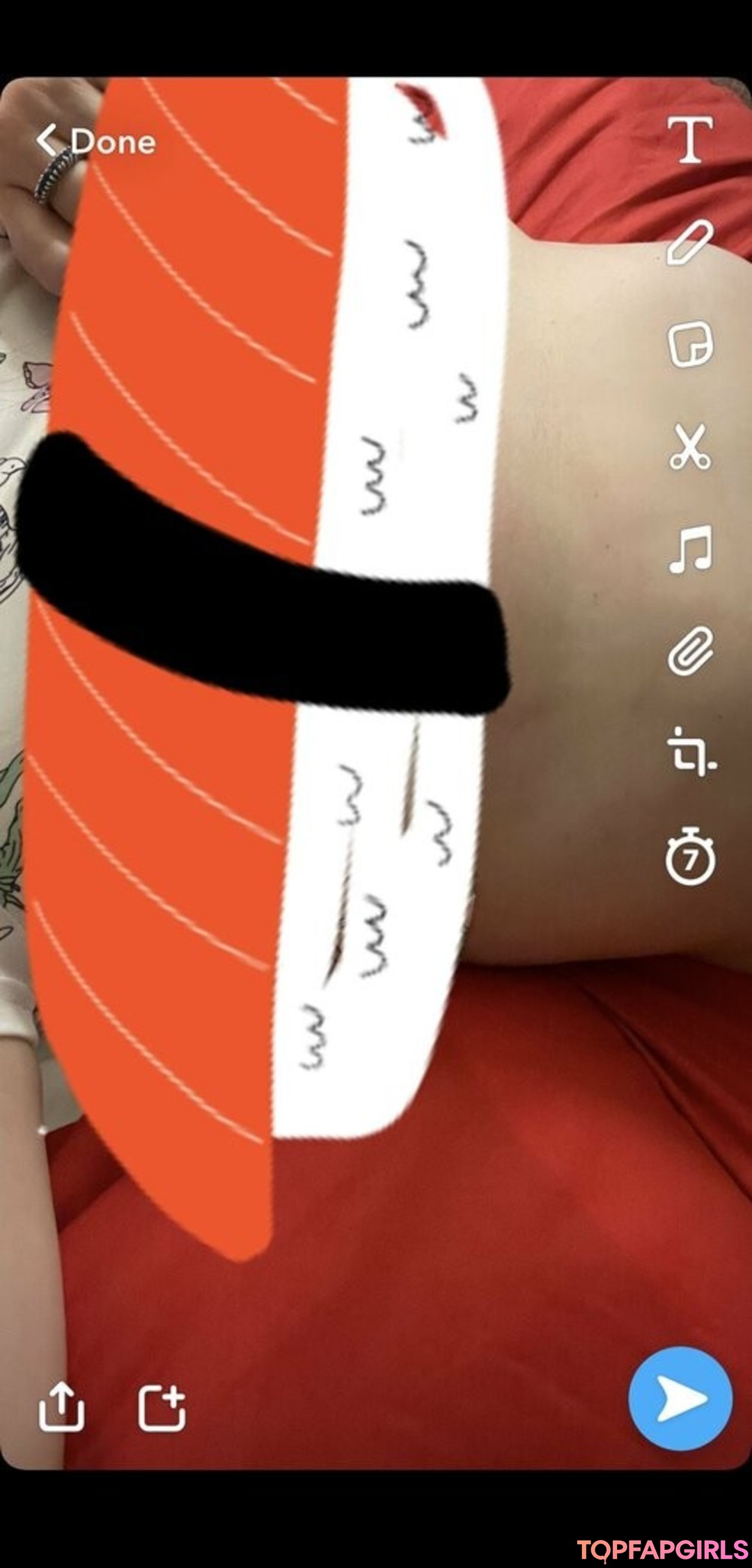Image resolution: width=752 pixels, height=1568 pixels.
Task: Open the pencil drawing tool
Action: coord(689,242)
